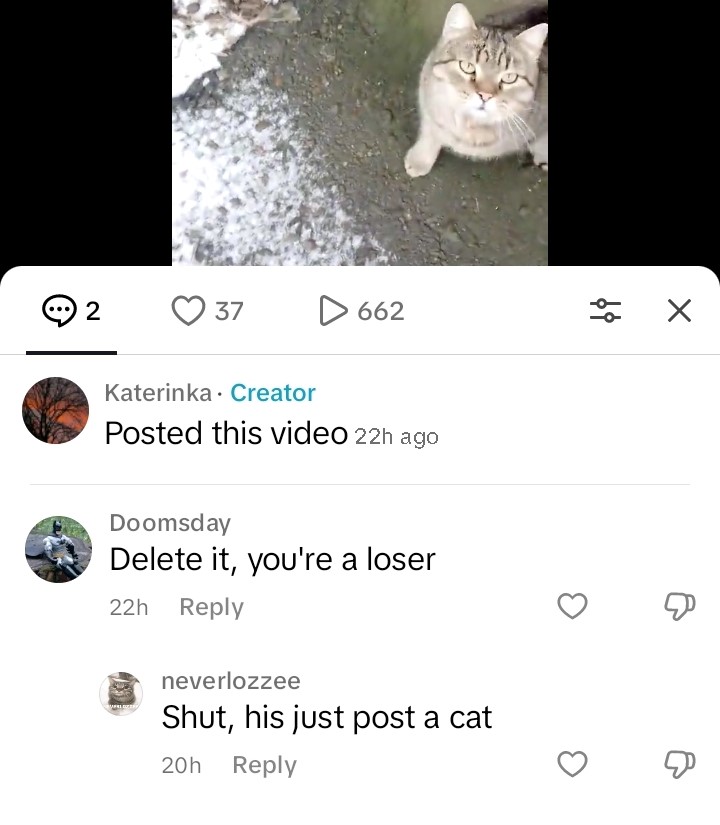This screenshot has width=720, height=825.
Task: View Doomsday's profile avatar
Action: click(59, 550)
